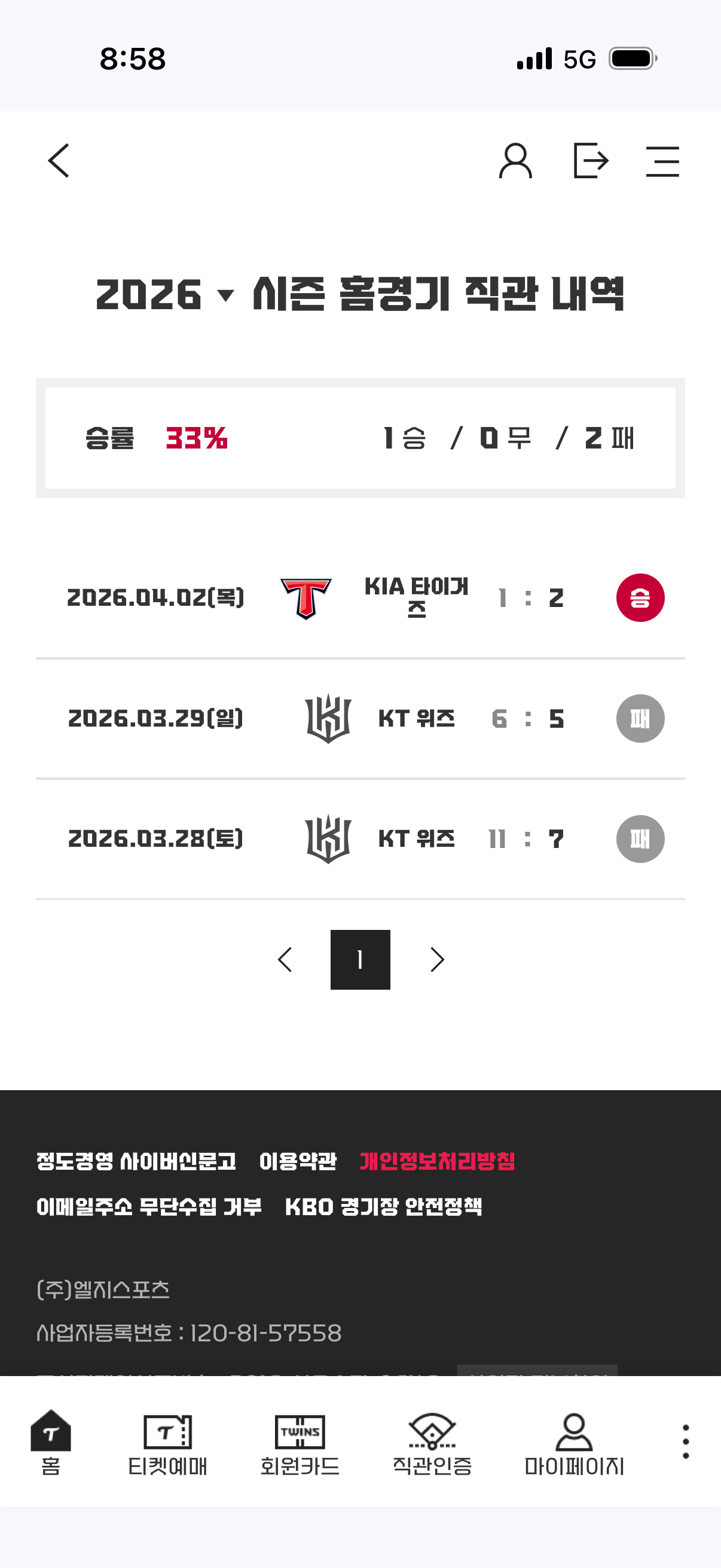Open 정도경영 사이버신문고 link
Screen dimensions: 721x1568
coord(136,1161)
